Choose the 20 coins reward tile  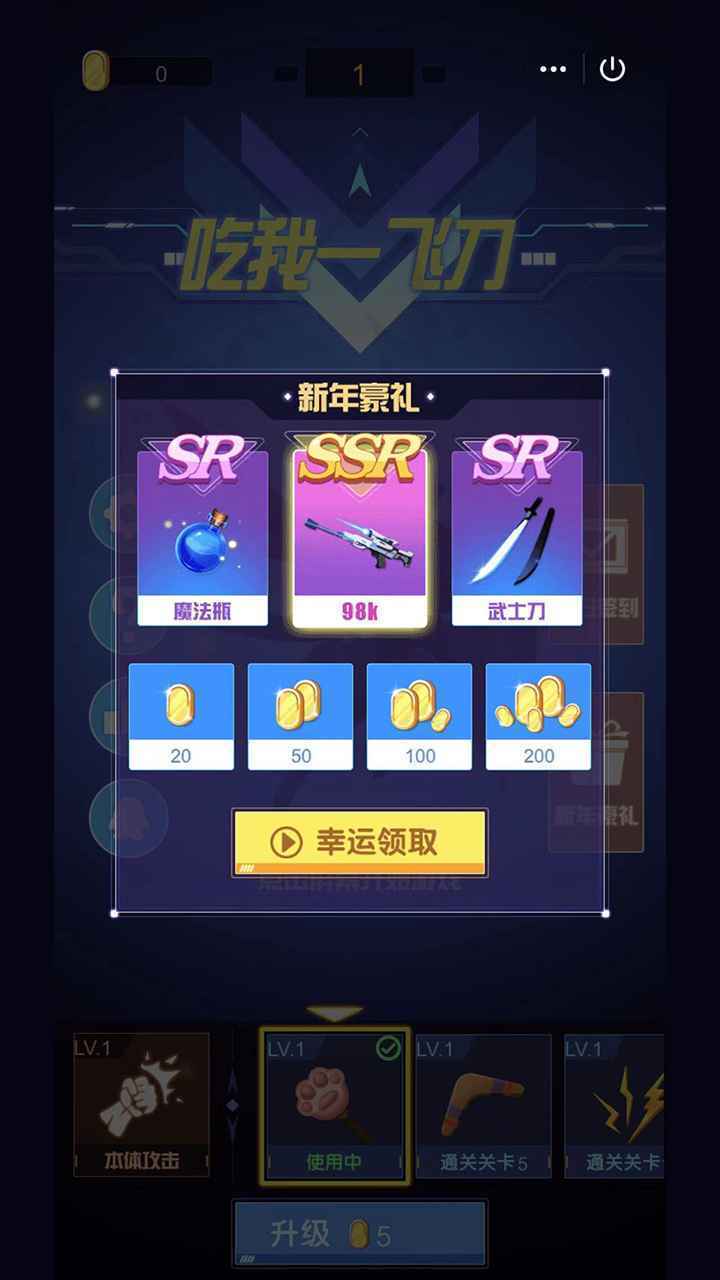coord(181,716)
